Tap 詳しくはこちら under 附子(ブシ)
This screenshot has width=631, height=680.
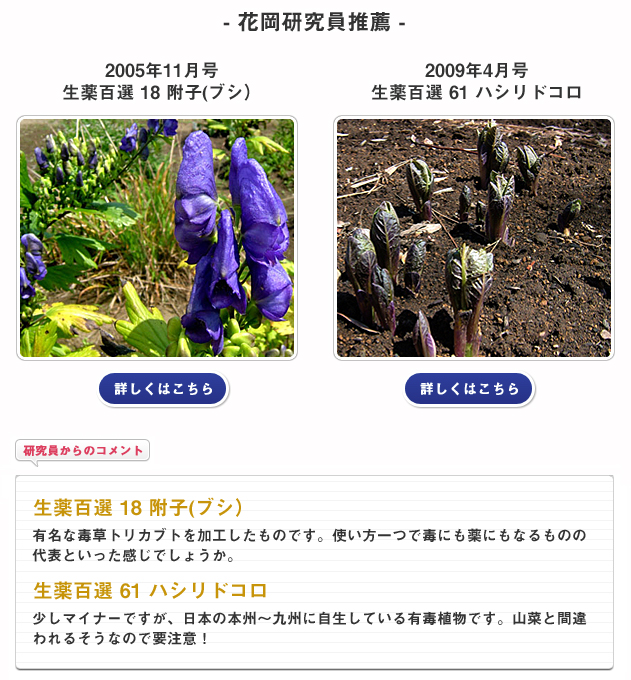point(163,389)
